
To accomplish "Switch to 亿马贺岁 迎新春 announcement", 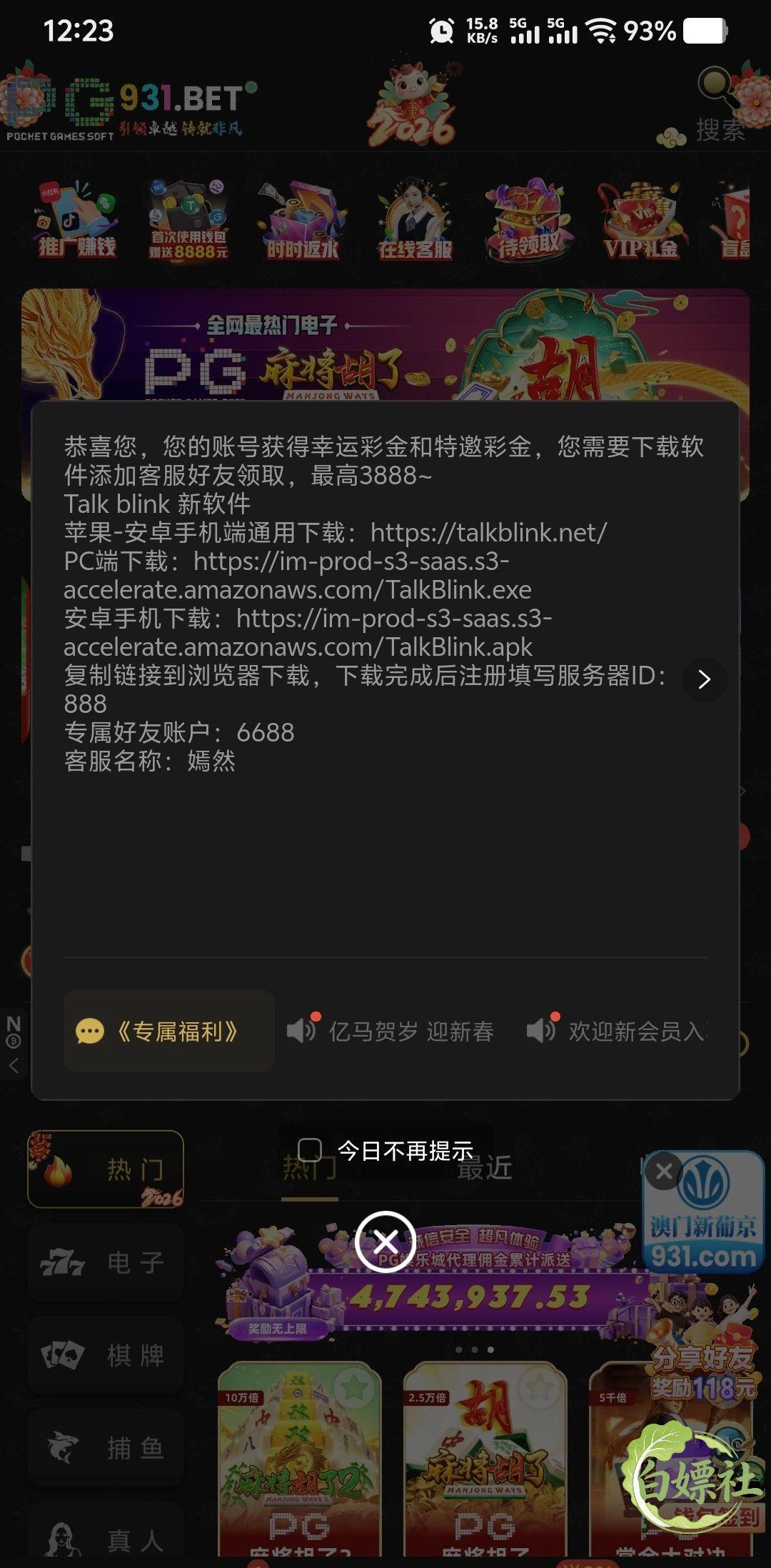I will tap(391, 1031).
